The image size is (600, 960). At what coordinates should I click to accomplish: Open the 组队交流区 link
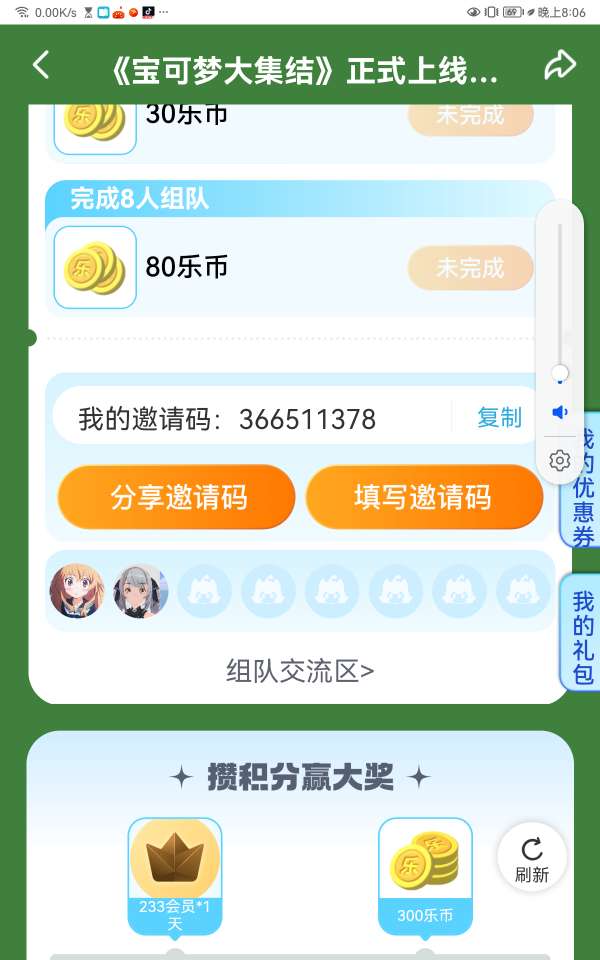point(300,670)
